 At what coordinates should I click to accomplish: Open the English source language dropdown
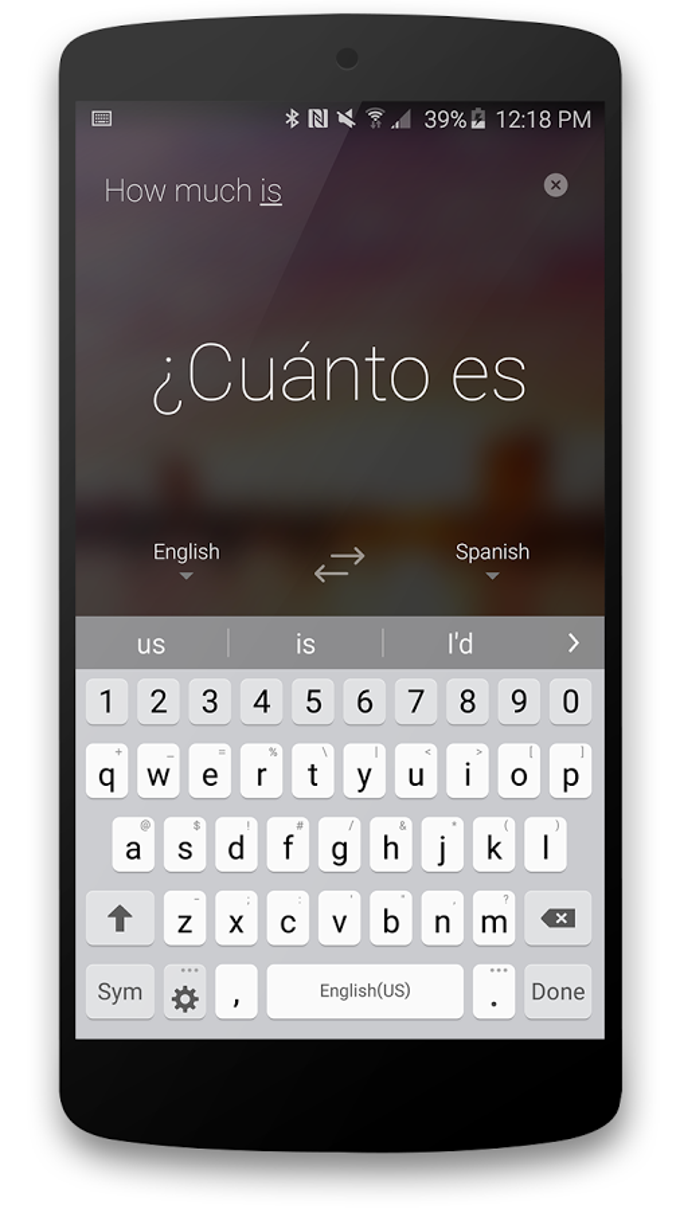186,560
